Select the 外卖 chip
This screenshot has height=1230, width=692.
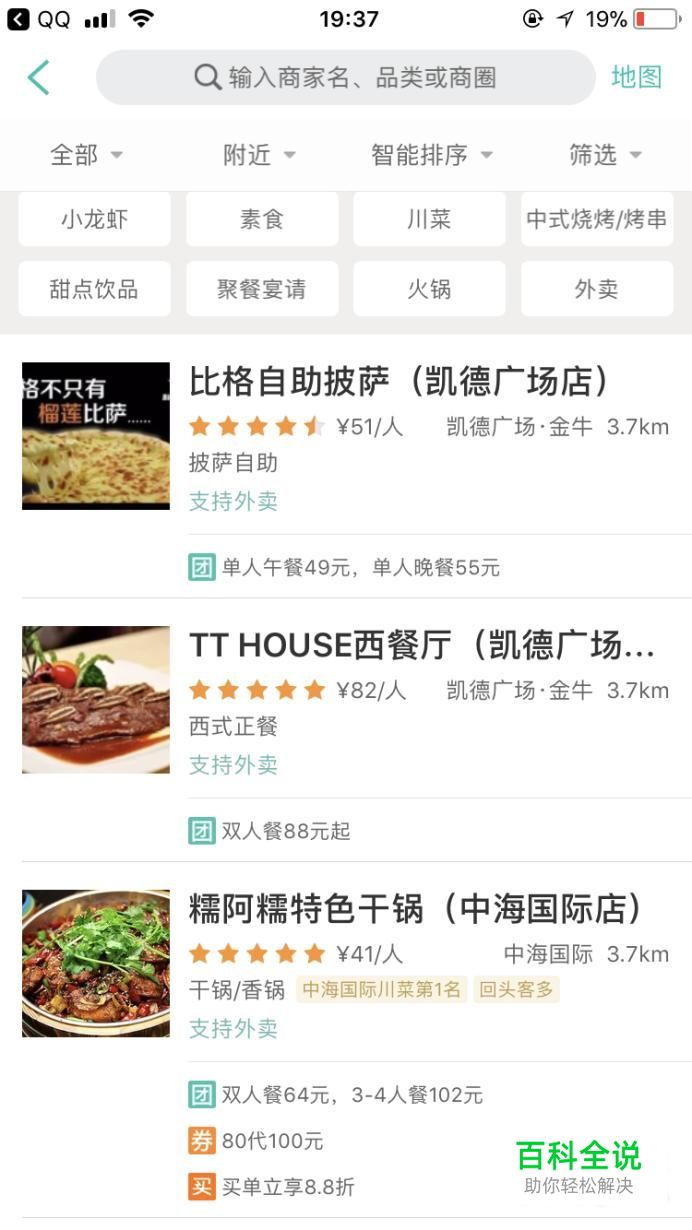pyautogui.click(x=597, y=289)
